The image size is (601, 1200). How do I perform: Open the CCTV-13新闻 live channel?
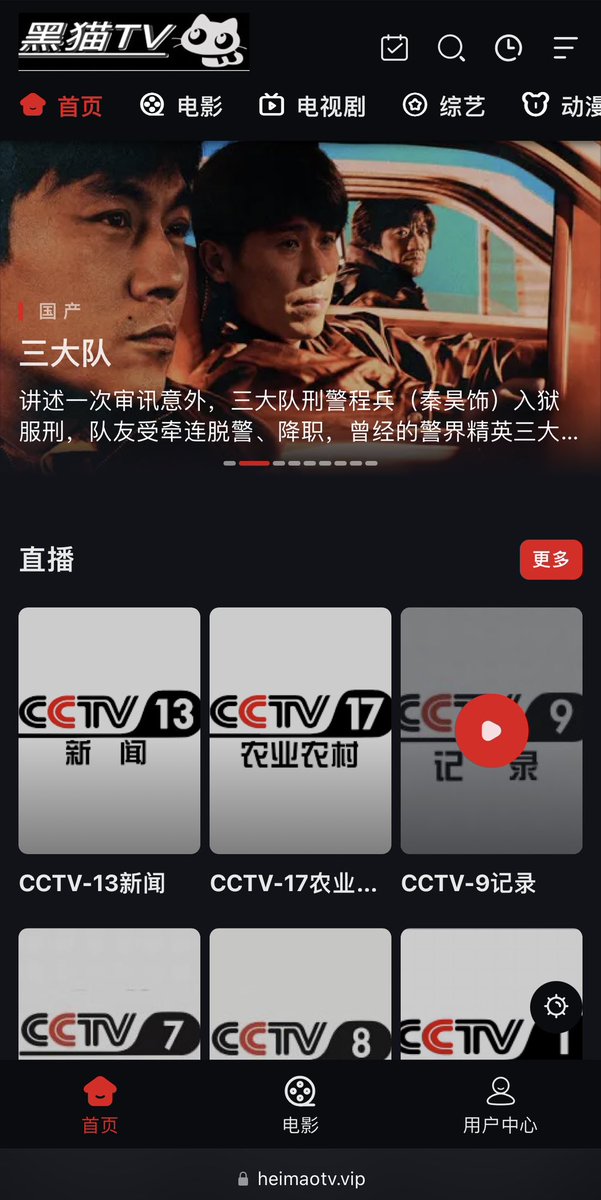(x=109, y=730)
